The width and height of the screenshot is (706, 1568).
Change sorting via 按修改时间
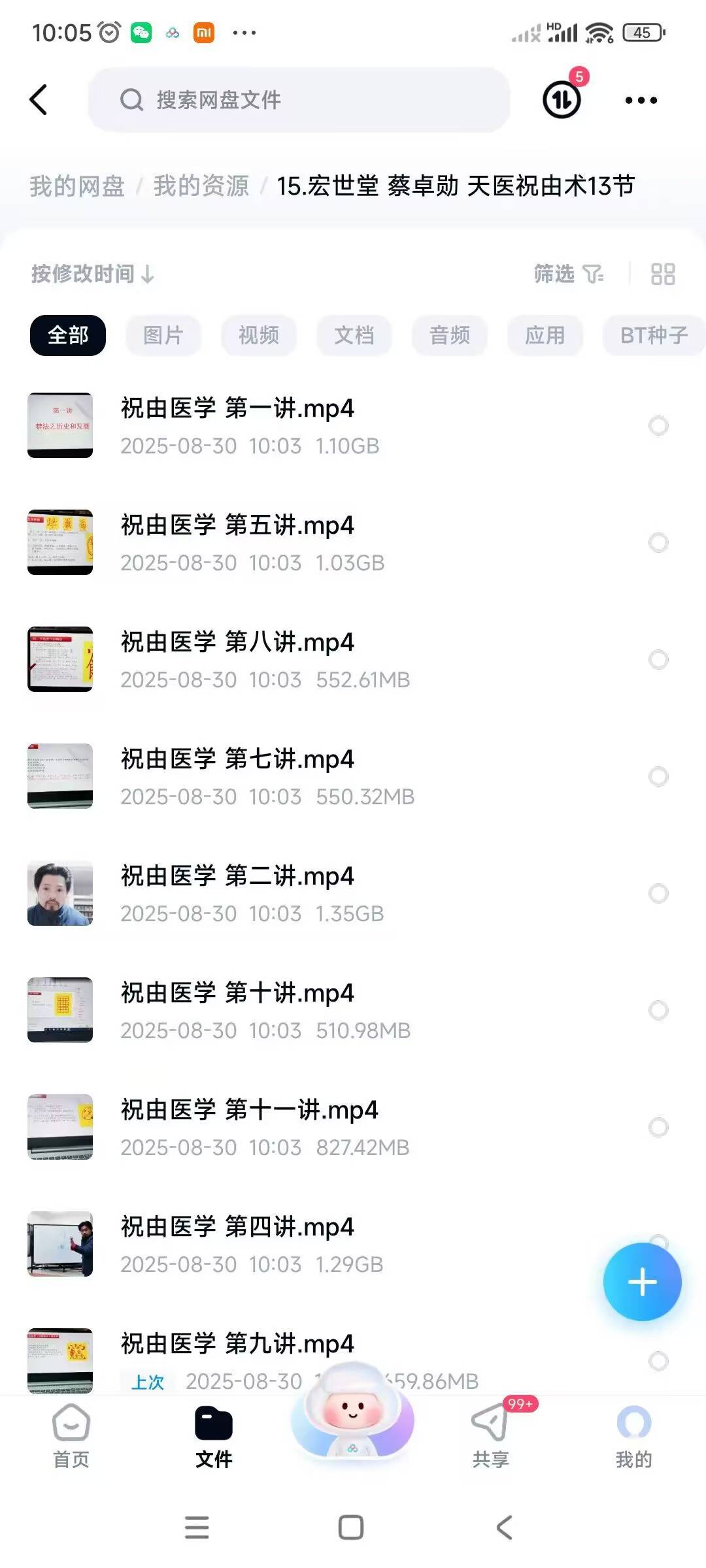pos(92,274)
